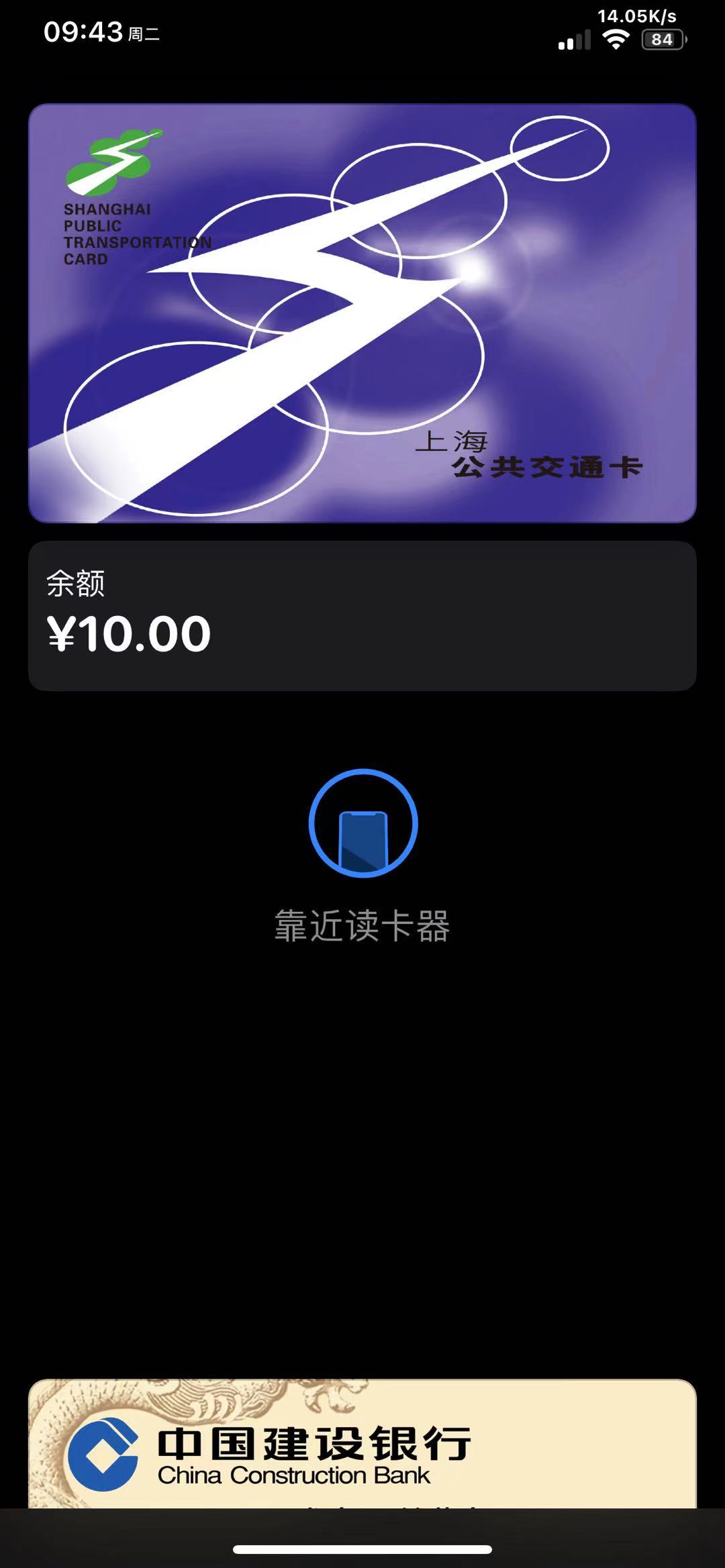This screenshot has height=1568, width=725.
Task: Tap the cellular signal bars icon
Action: coord(573,40)
